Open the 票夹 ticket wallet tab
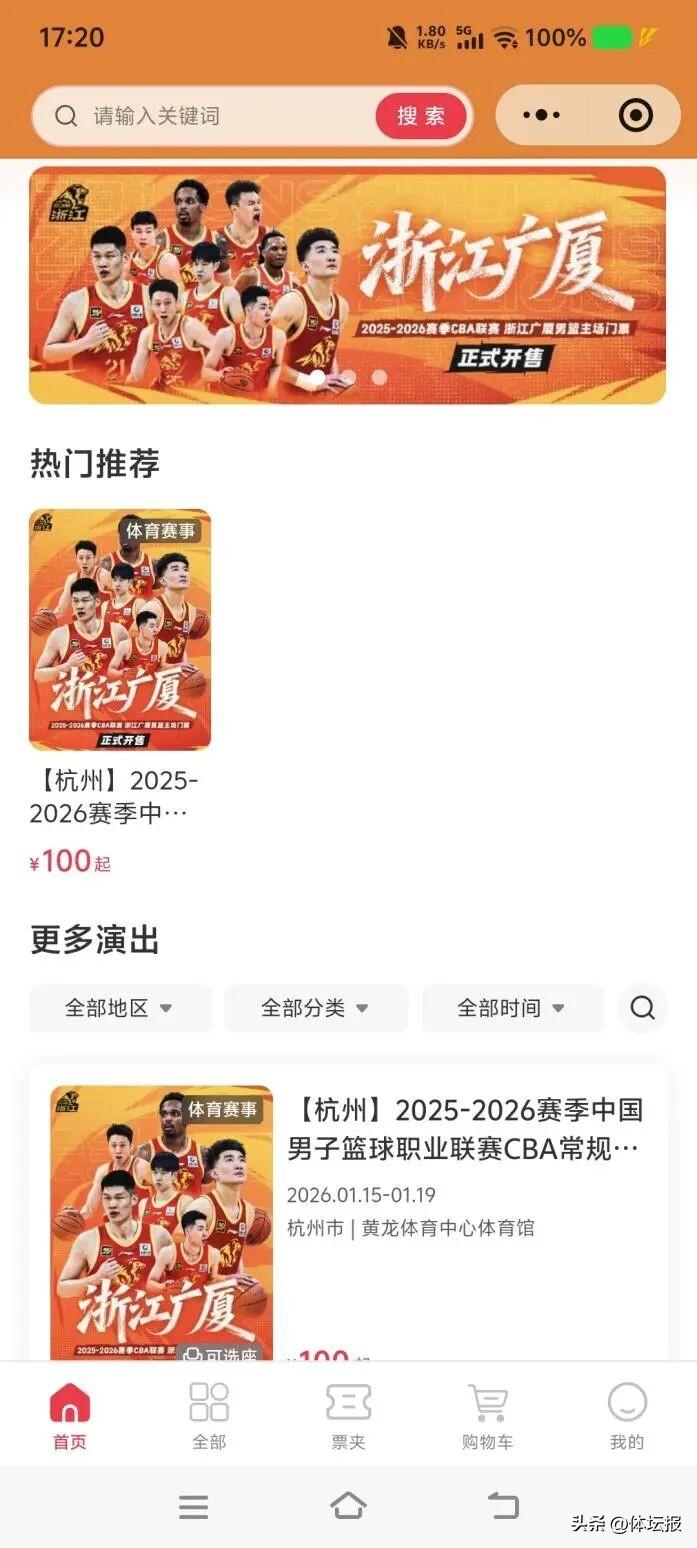The height and width of the screenshot is (1548, 697). tap(348, 1414)
